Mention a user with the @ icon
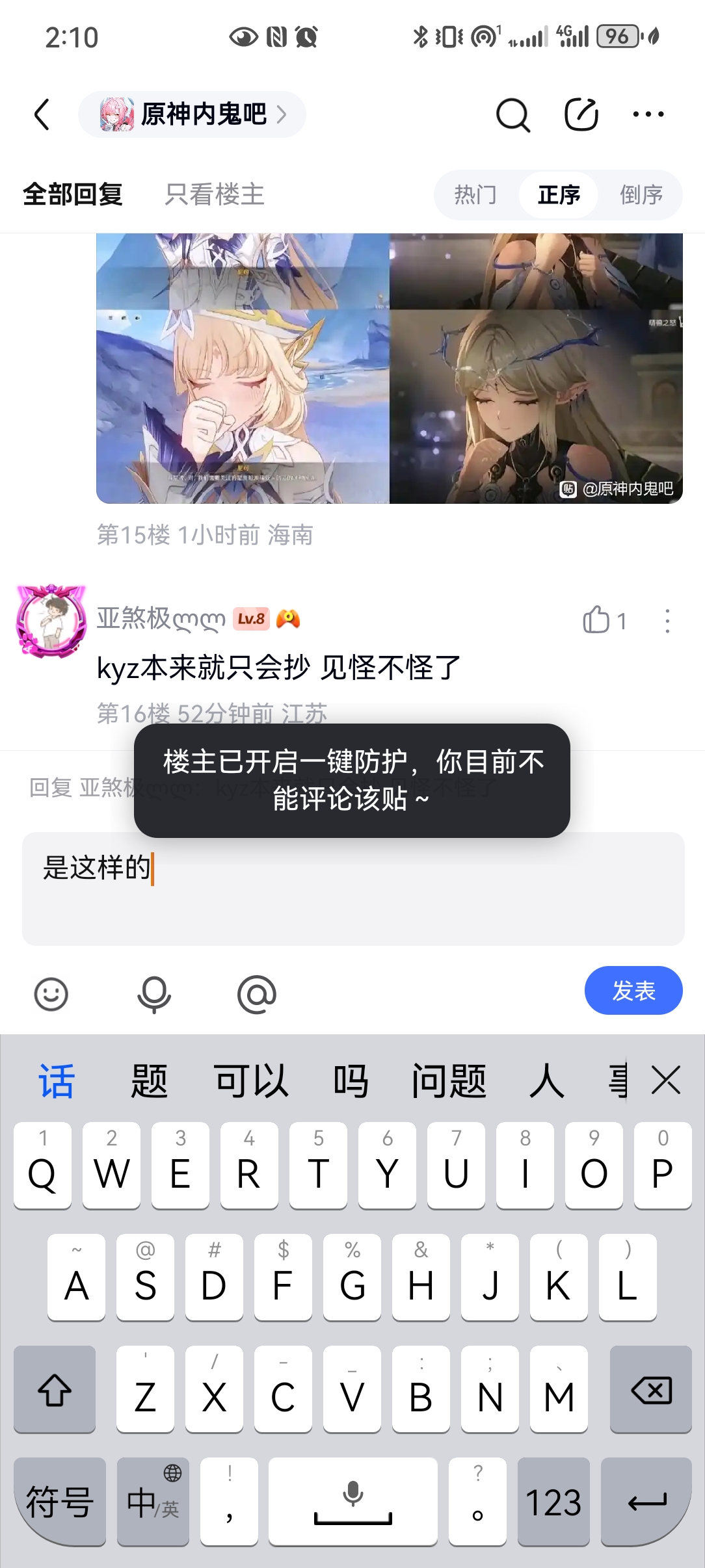This screenshot has width=705, height=1568. pyautogui.click(x=257, y=994)
